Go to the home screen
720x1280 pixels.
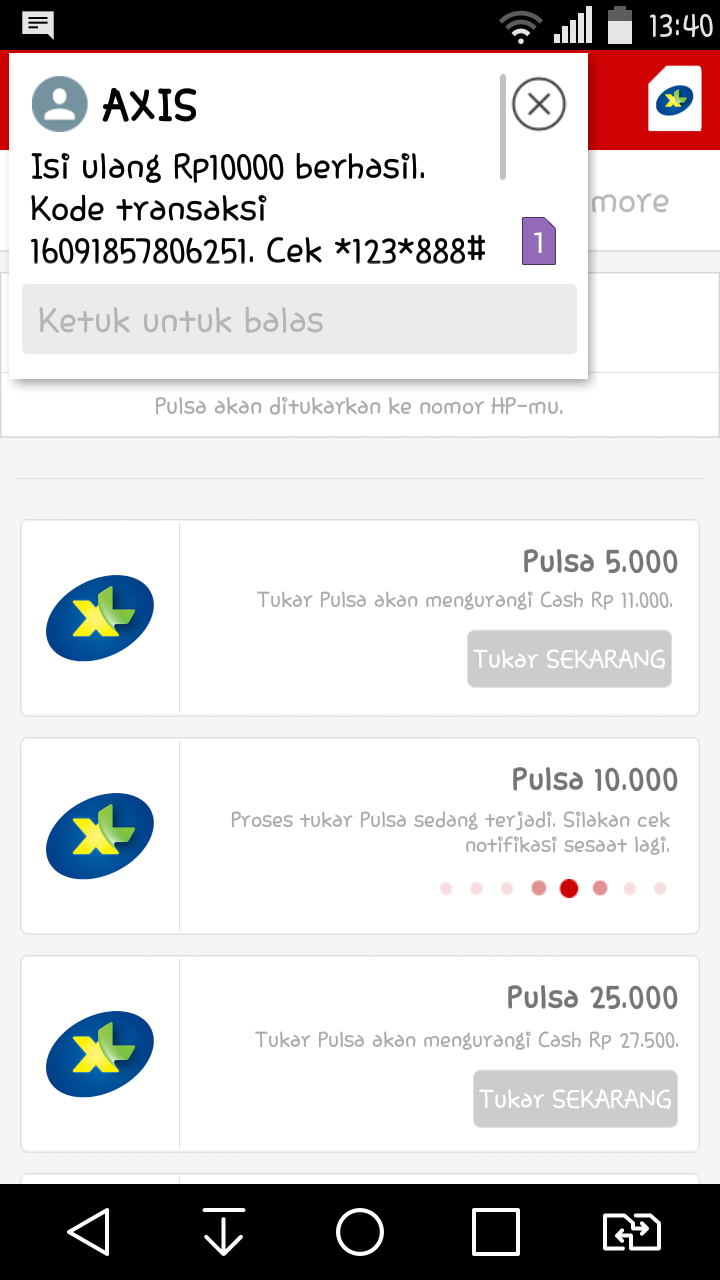pyautogui.click(x=360, y=1231)
